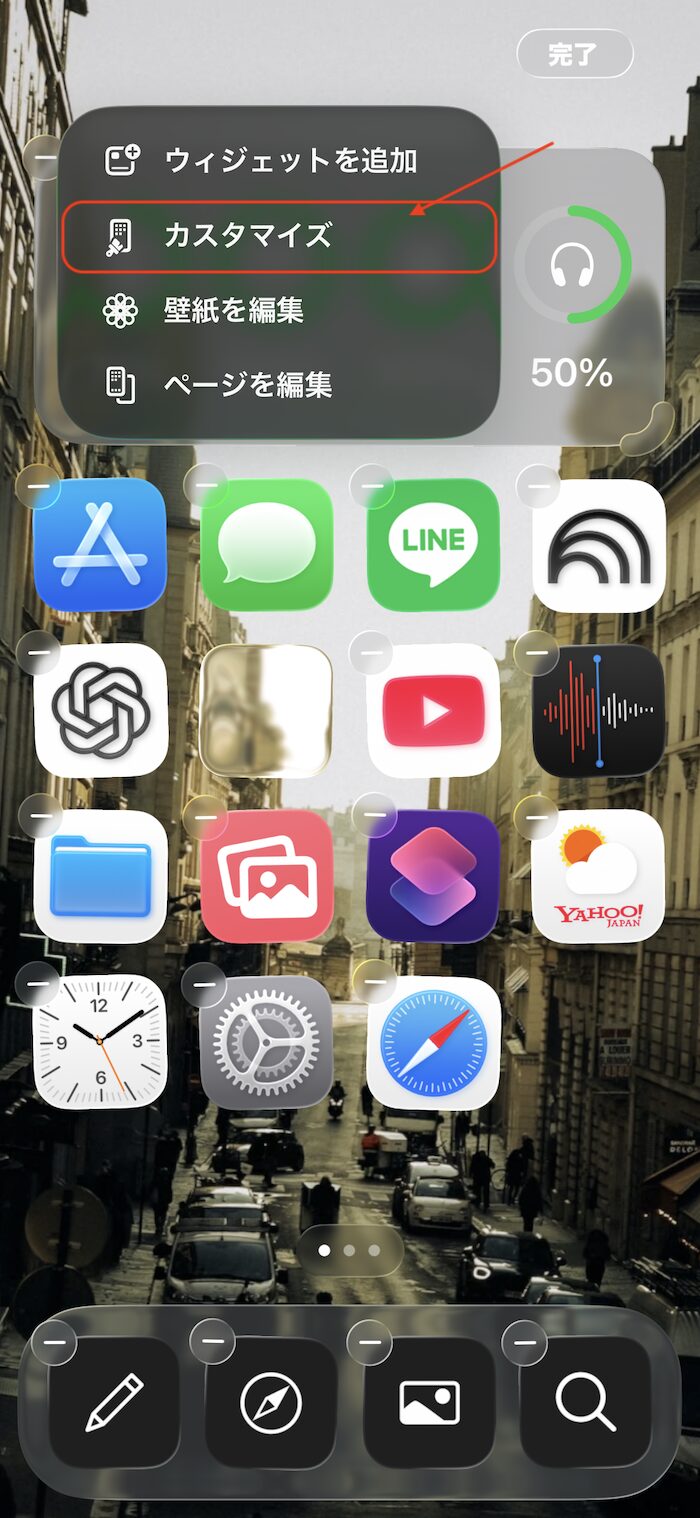Open the YouTube app
This screenshot has height=1518, width=700.
point(433,711)
